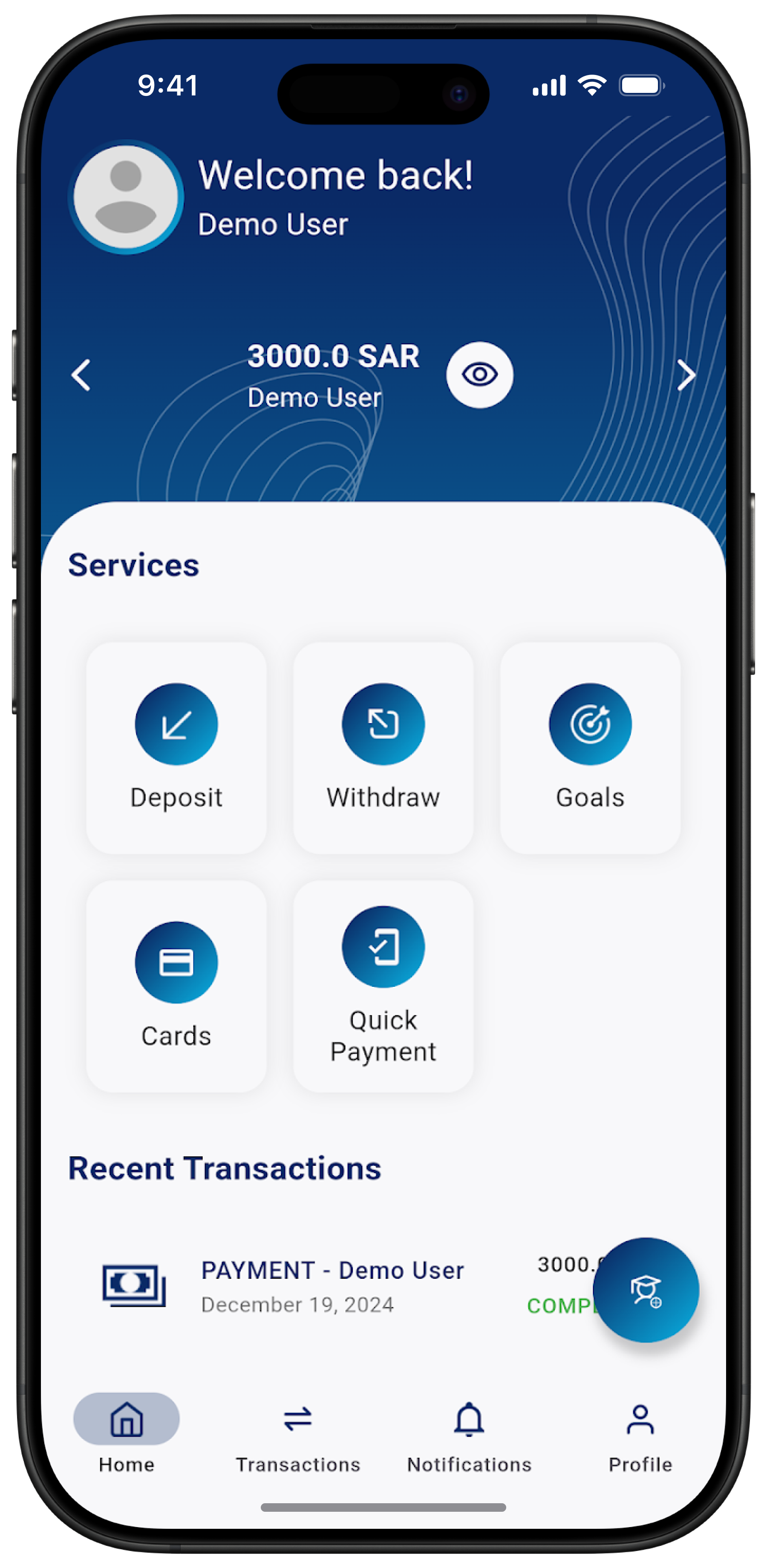Open the Withdraw service
767x1568 pixels.
[x=383, y=747]
